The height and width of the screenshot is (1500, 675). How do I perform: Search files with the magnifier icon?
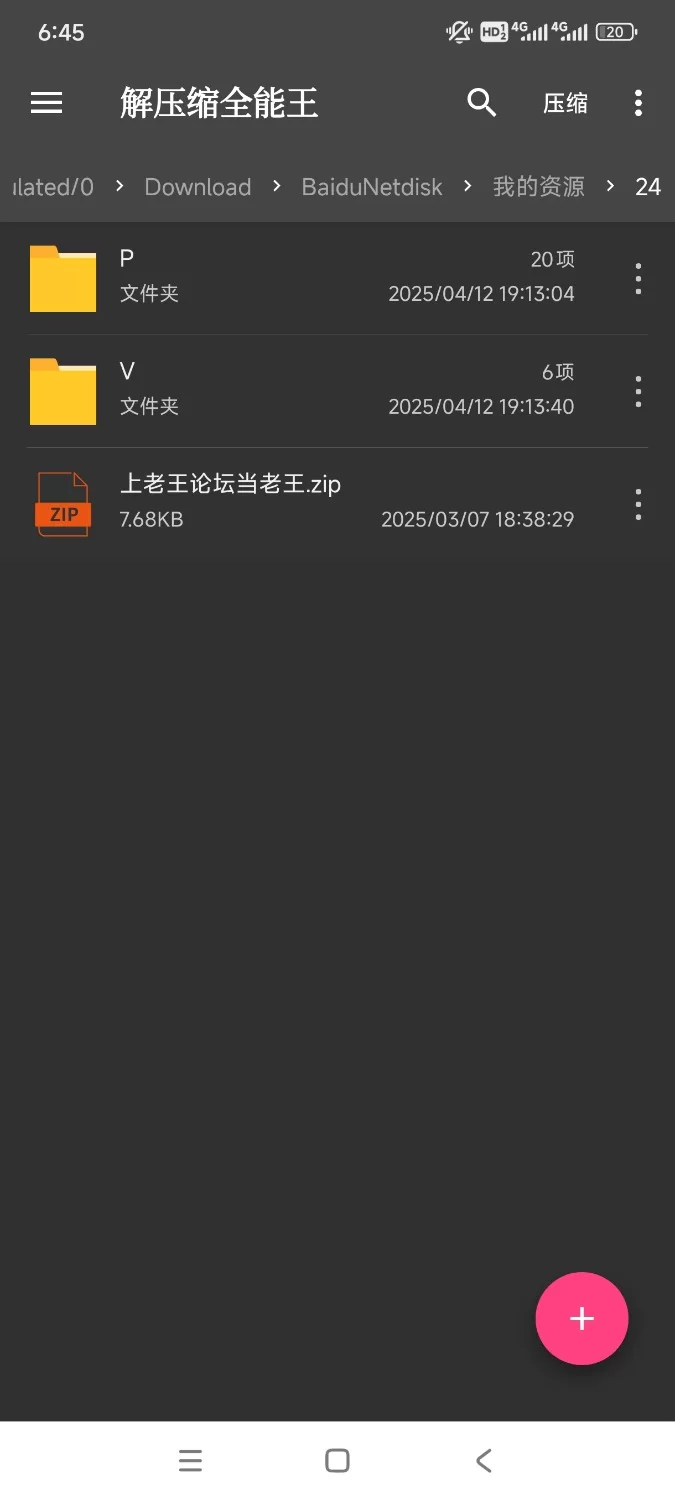tap(482, 103)
